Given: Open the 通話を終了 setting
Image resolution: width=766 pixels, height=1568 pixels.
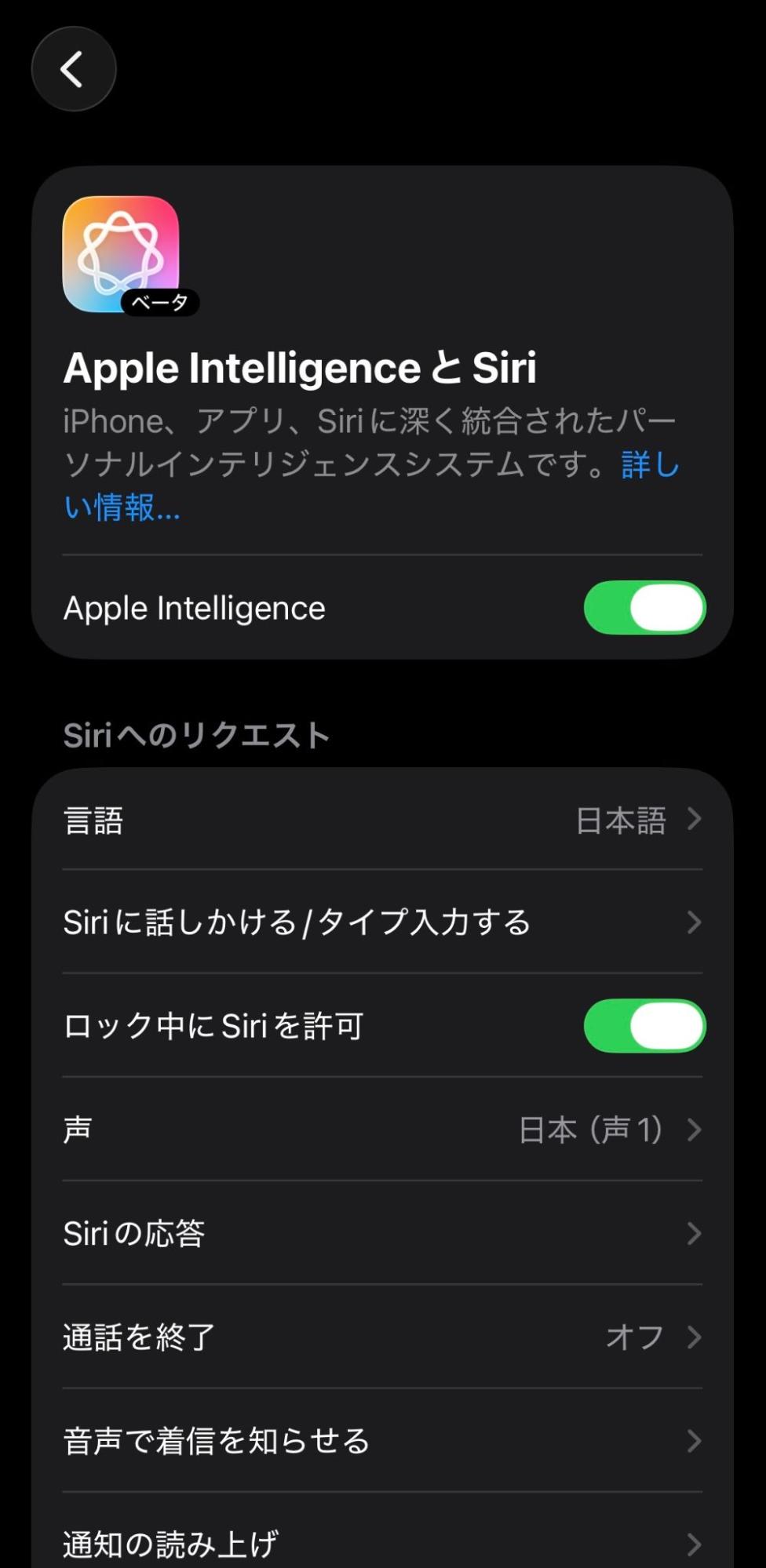Looking at the screenshot, I should click(x=382, y=1337).
